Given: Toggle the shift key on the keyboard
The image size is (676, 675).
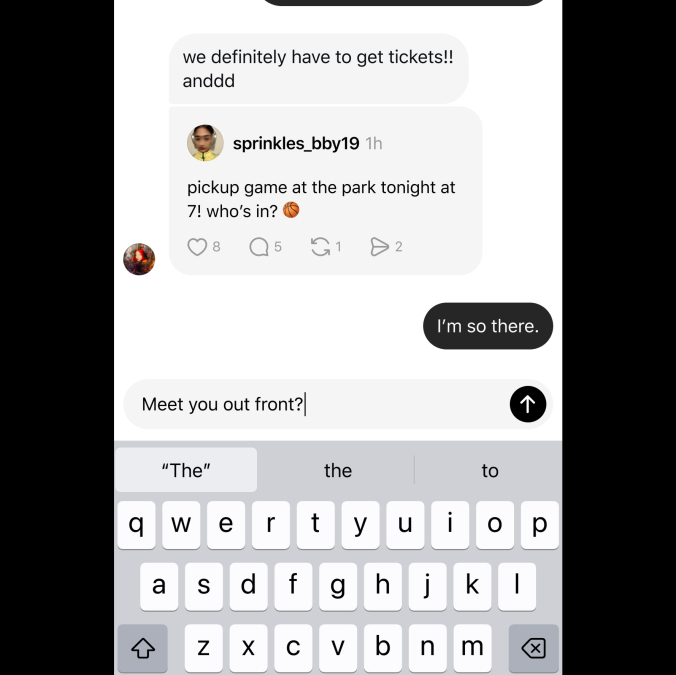Looking at the screenshot, I should 142,648.
